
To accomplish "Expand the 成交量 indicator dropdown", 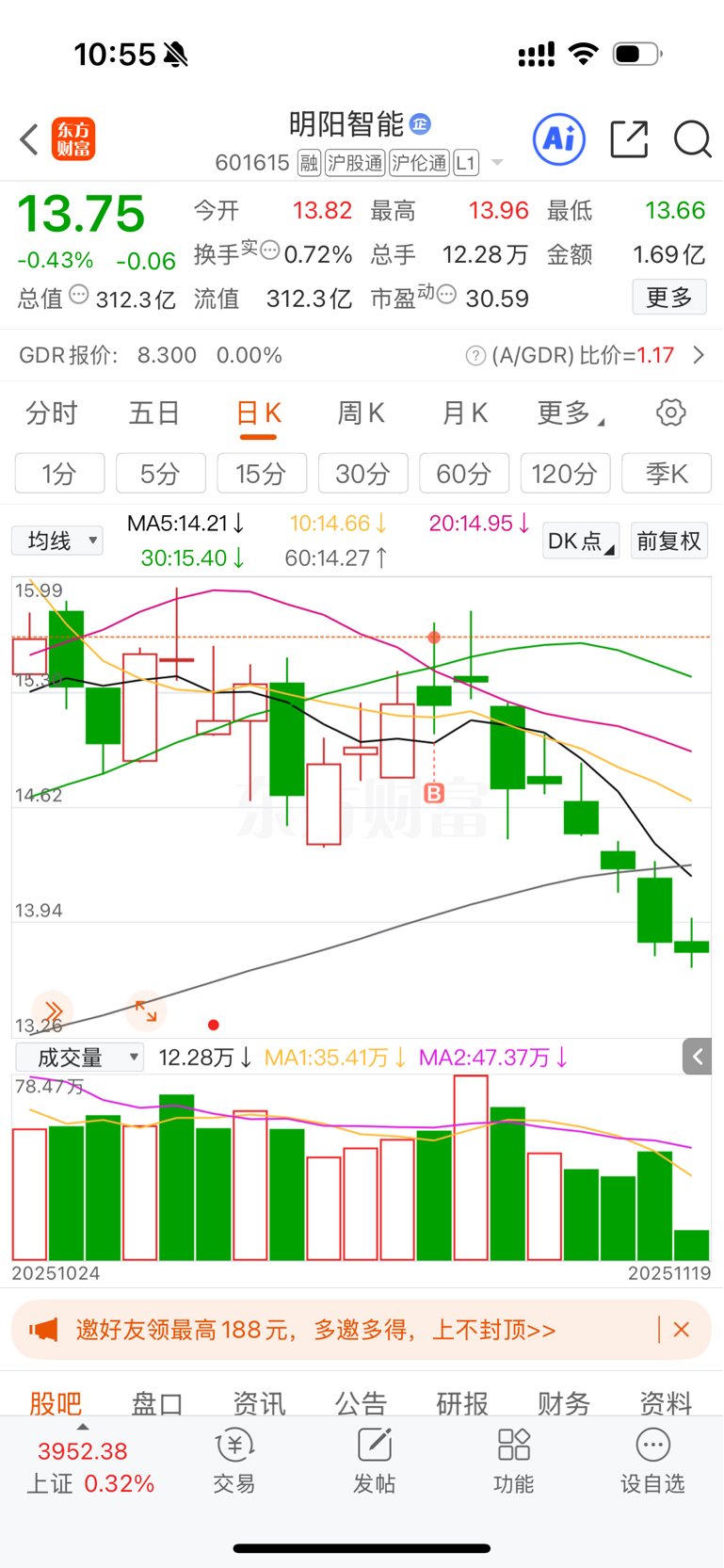I will [x=80, y=1057].
